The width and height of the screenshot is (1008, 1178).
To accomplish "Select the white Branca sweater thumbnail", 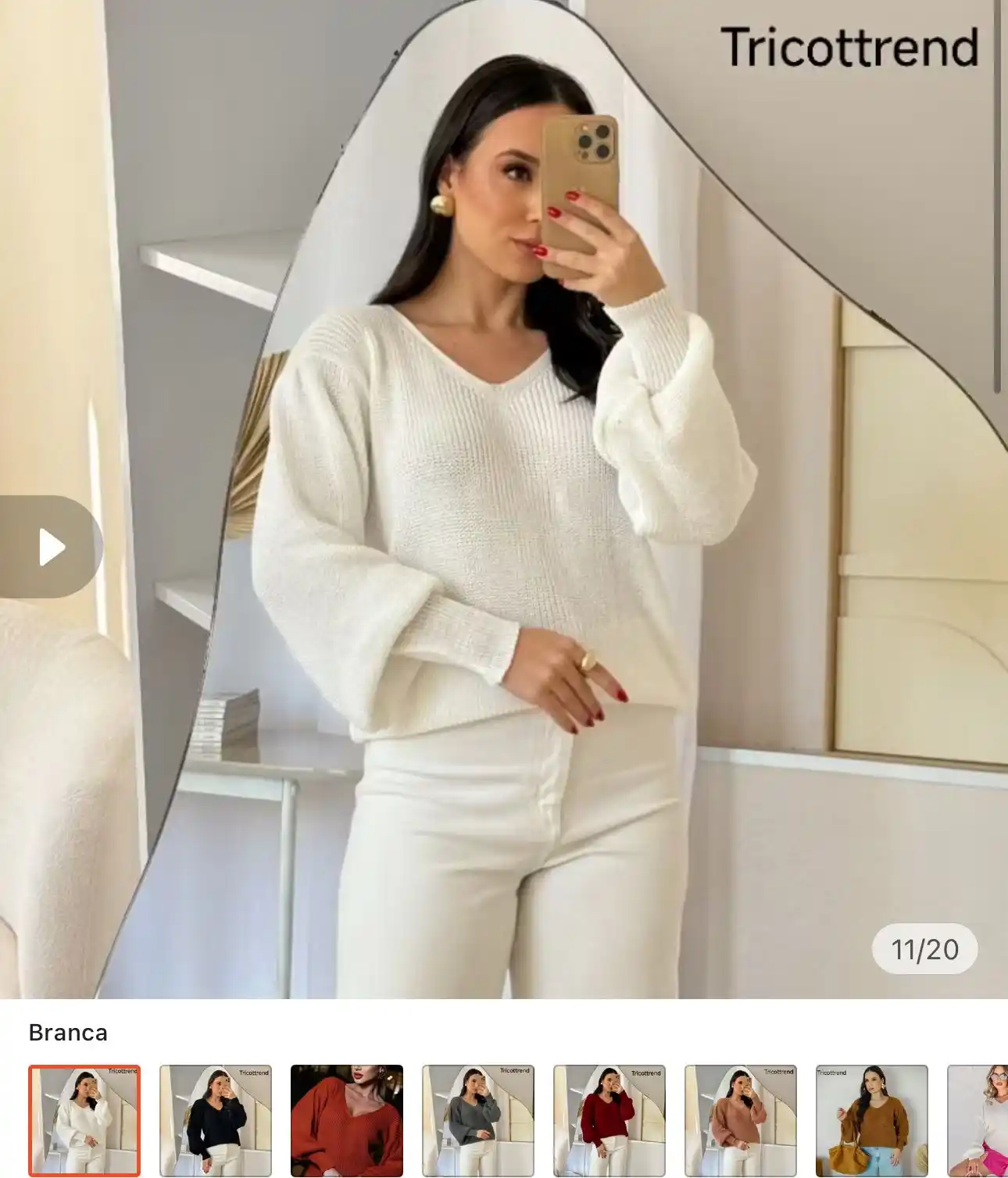I will 84,1120.
